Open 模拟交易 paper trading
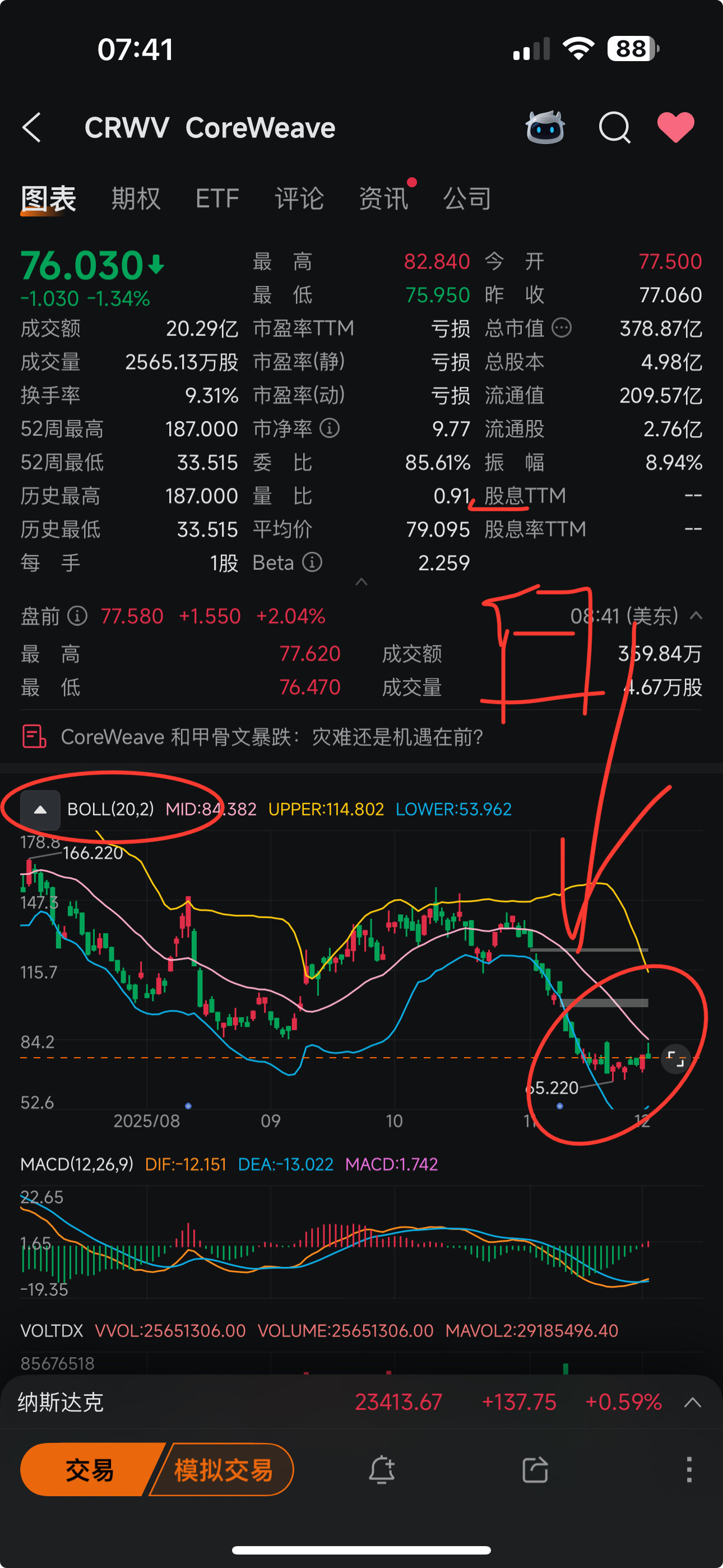Image resolution: width=723 pixels, height=1568 pixels. pyautogui.click(x=223, y=1469)
